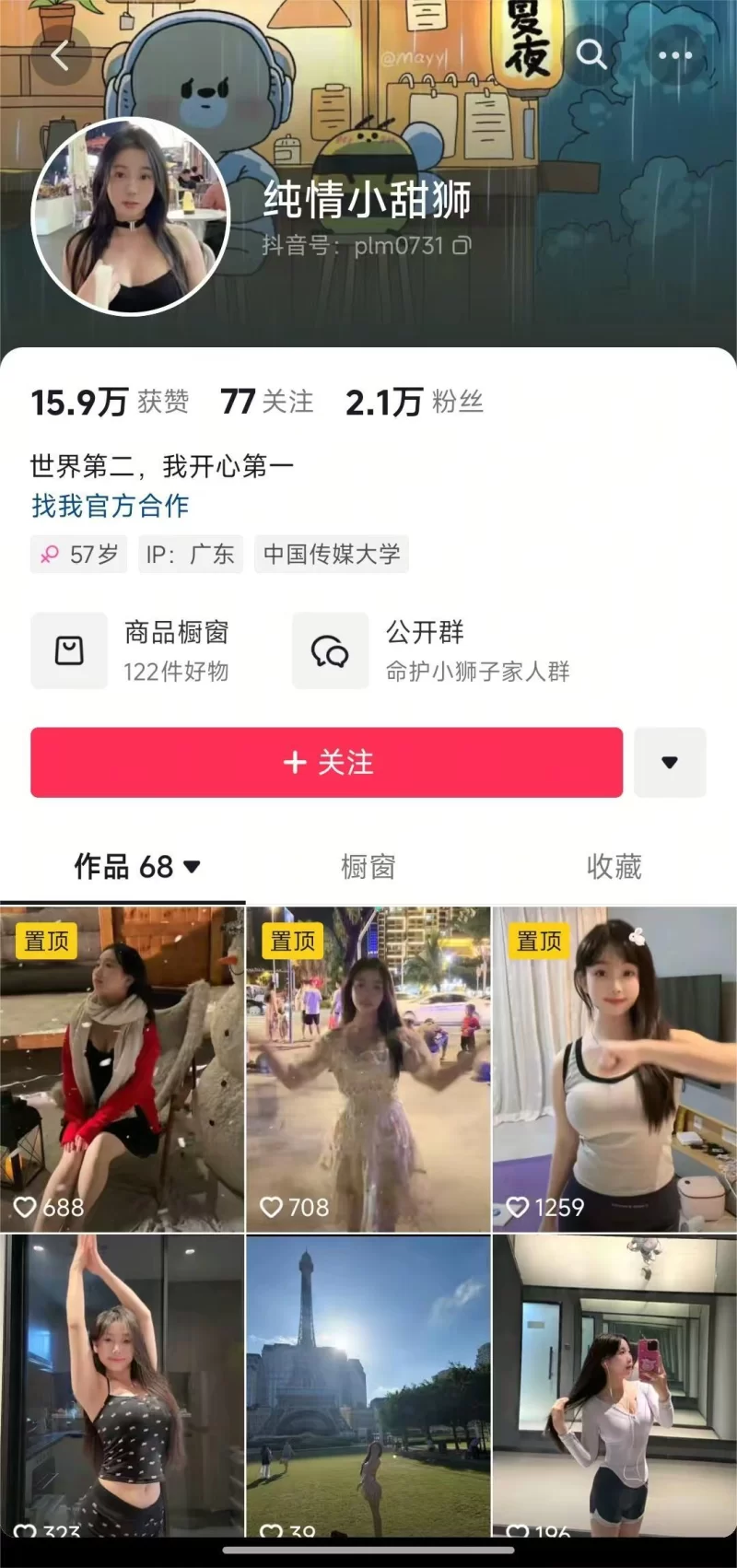View the 2.1万 粉丝 followers list
The height and width of the screenshot is (1568, 737).
pos(415,402)
